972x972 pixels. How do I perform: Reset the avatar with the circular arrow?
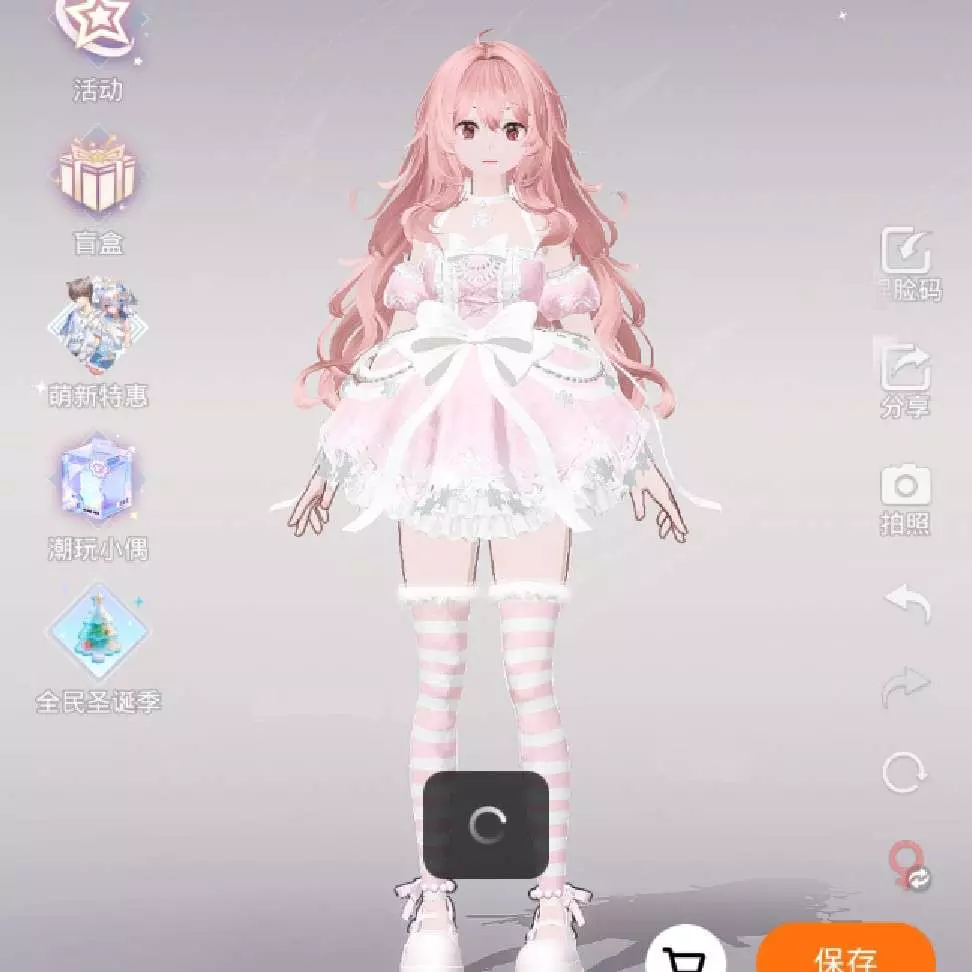905,773
